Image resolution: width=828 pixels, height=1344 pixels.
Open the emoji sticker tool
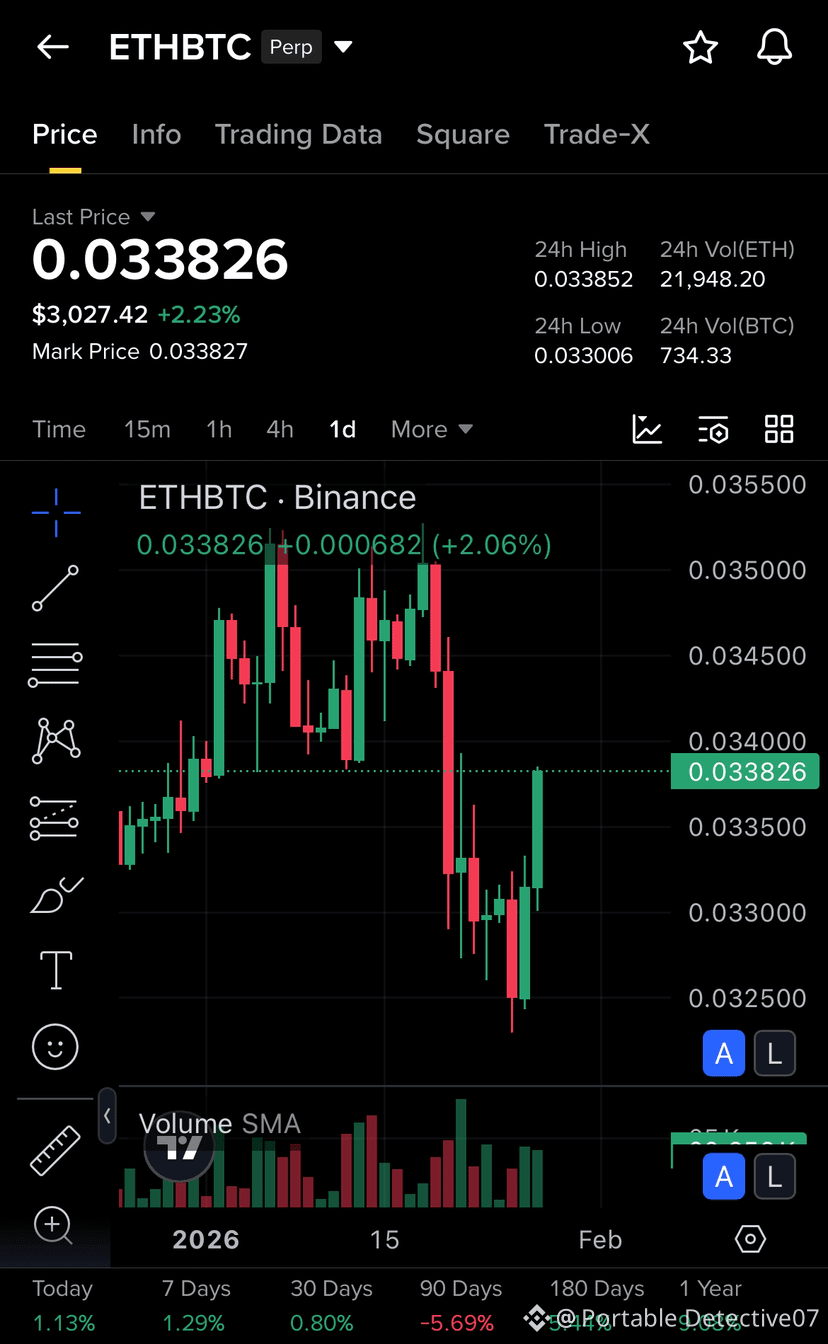coord(55,1046)
